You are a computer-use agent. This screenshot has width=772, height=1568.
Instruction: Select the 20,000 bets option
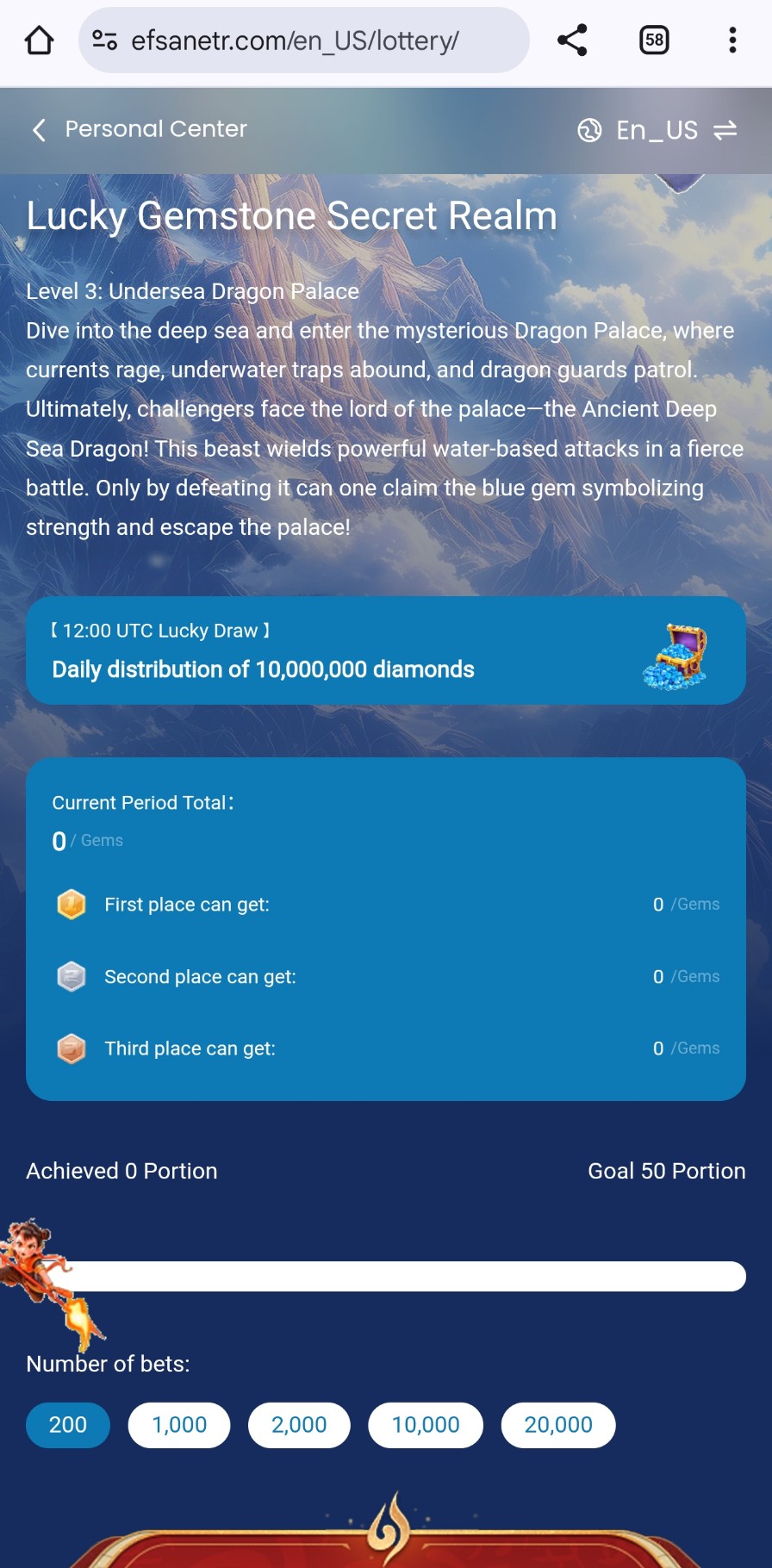click(558, 1425)
